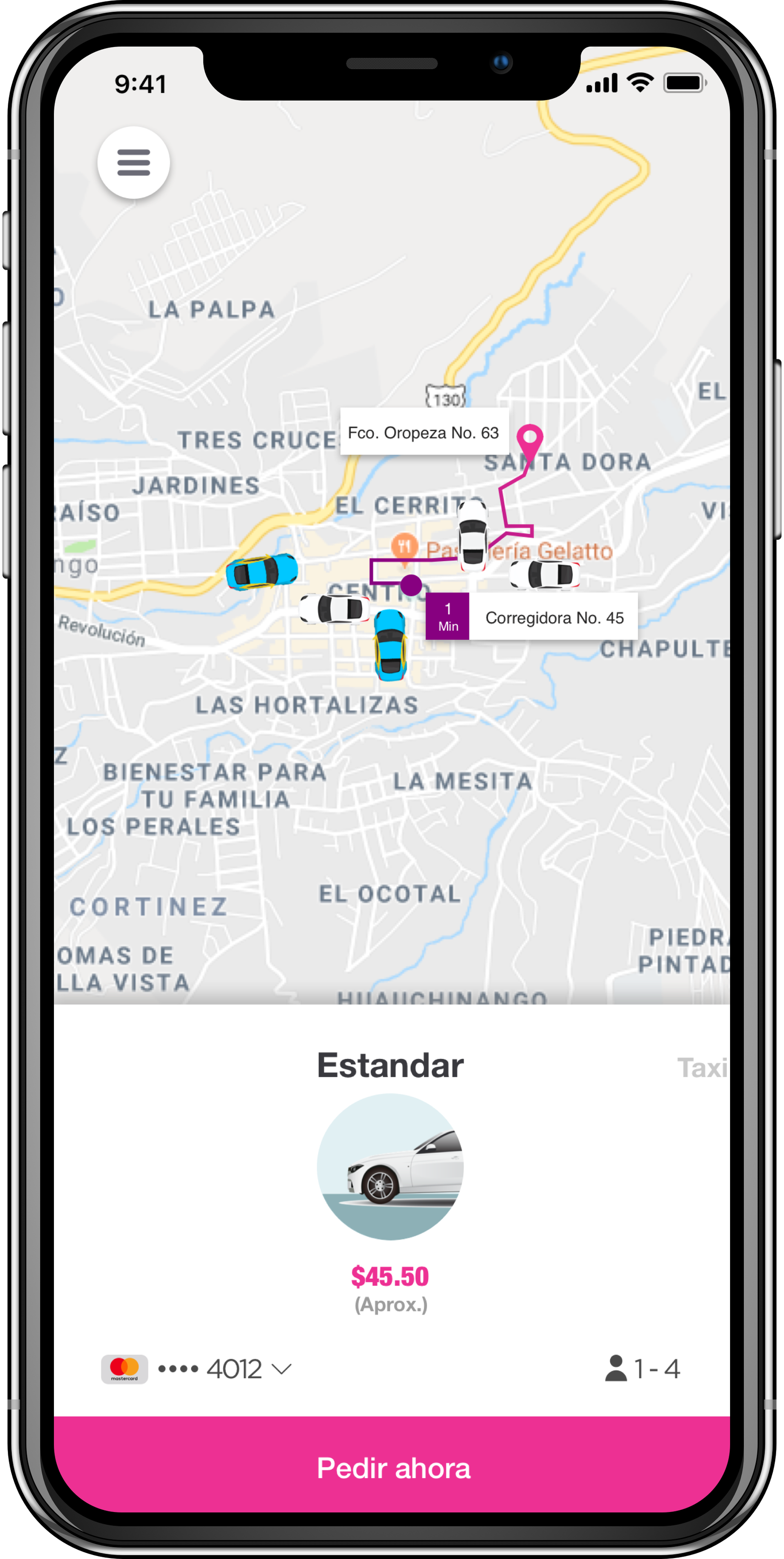Select the Estandar car option
Viewport: 784px width, 1559px height.
390,1166
